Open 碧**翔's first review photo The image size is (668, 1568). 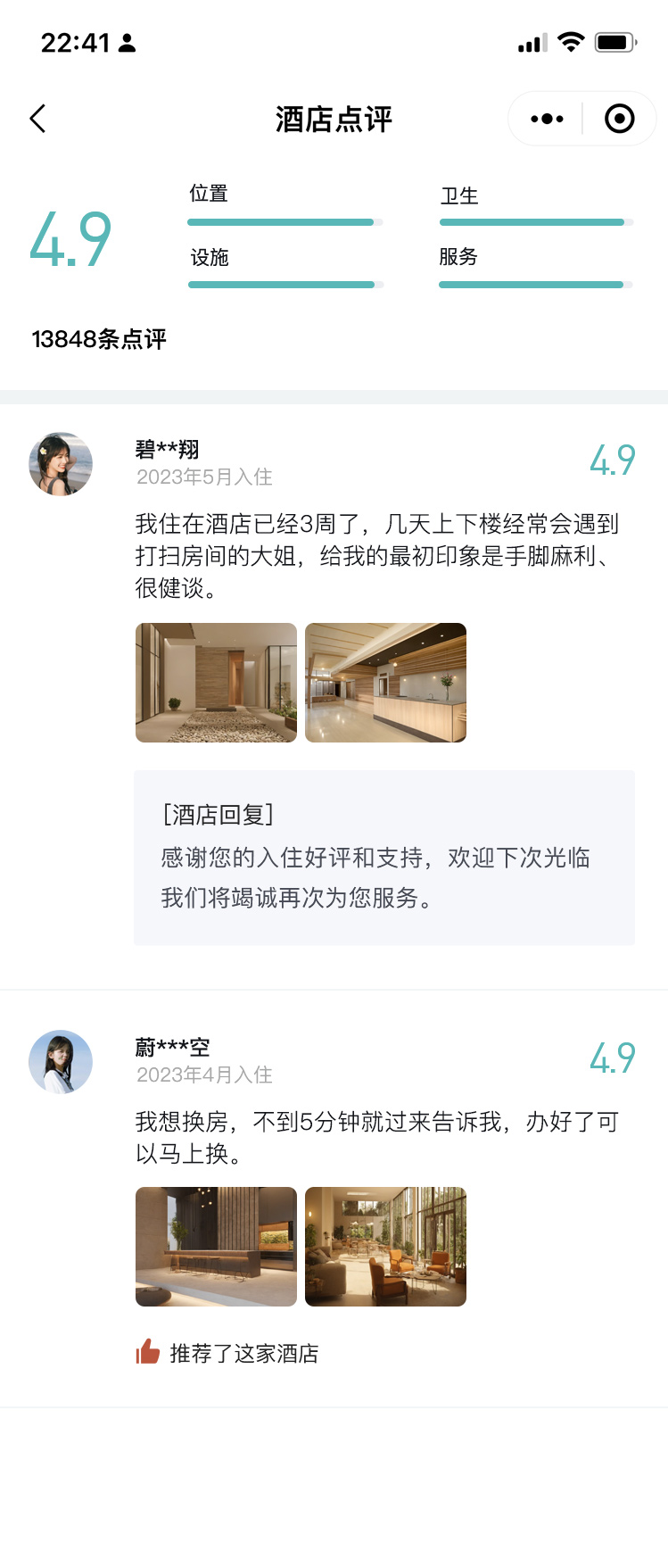click(x=216, y=683)
